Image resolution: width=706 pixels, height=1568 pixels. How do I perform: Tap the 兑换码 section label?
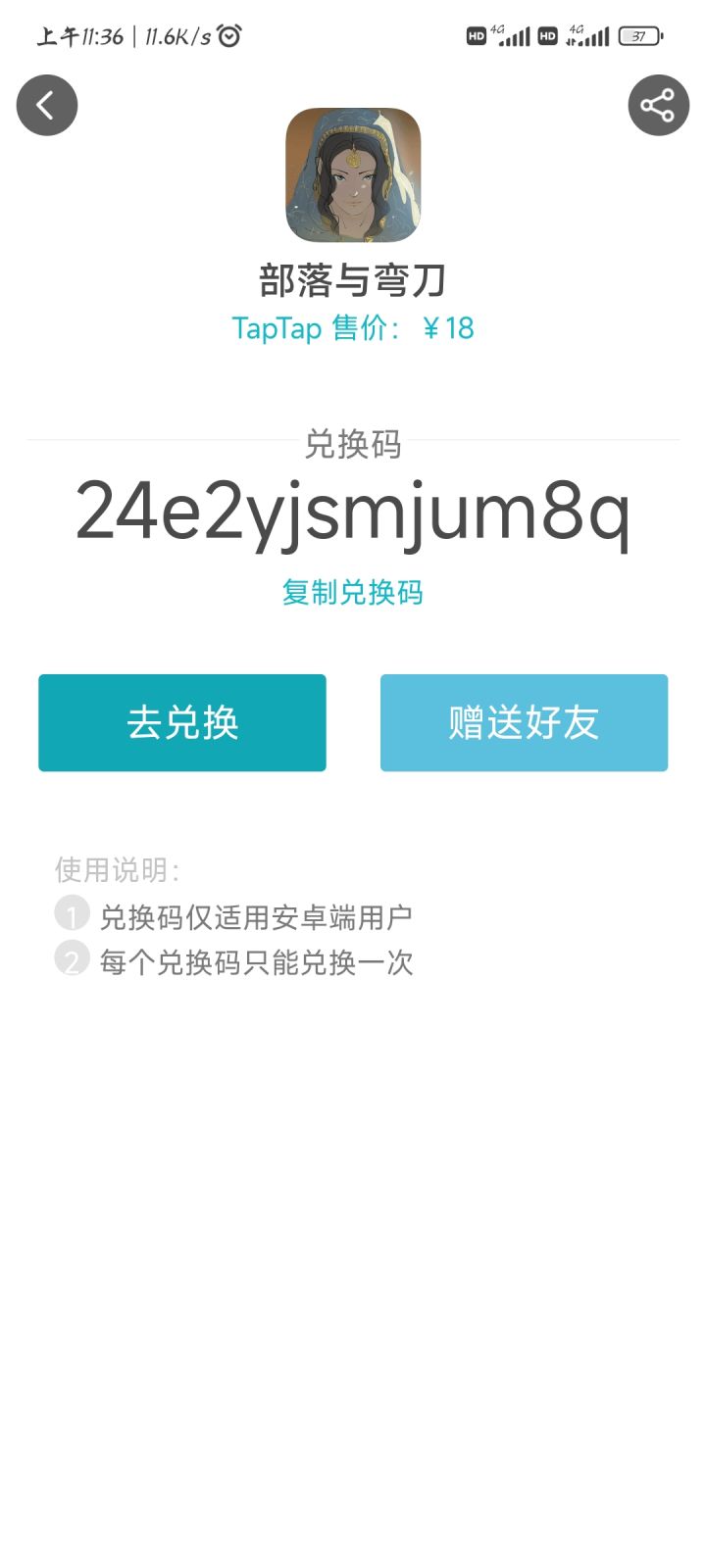(x=353, y=444)
